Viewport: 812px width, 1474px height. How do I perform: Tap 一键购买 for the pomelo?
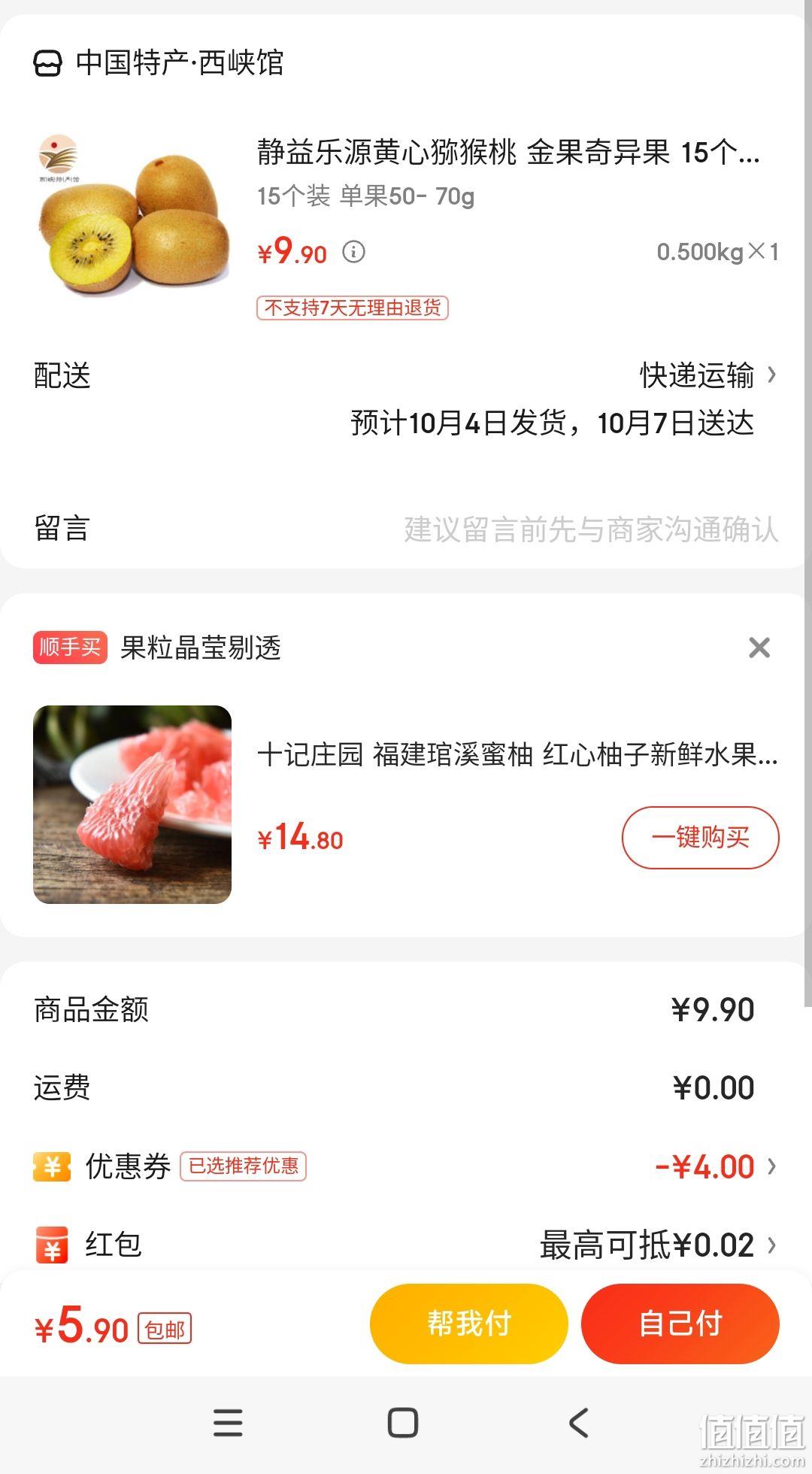tap(700, 837)
